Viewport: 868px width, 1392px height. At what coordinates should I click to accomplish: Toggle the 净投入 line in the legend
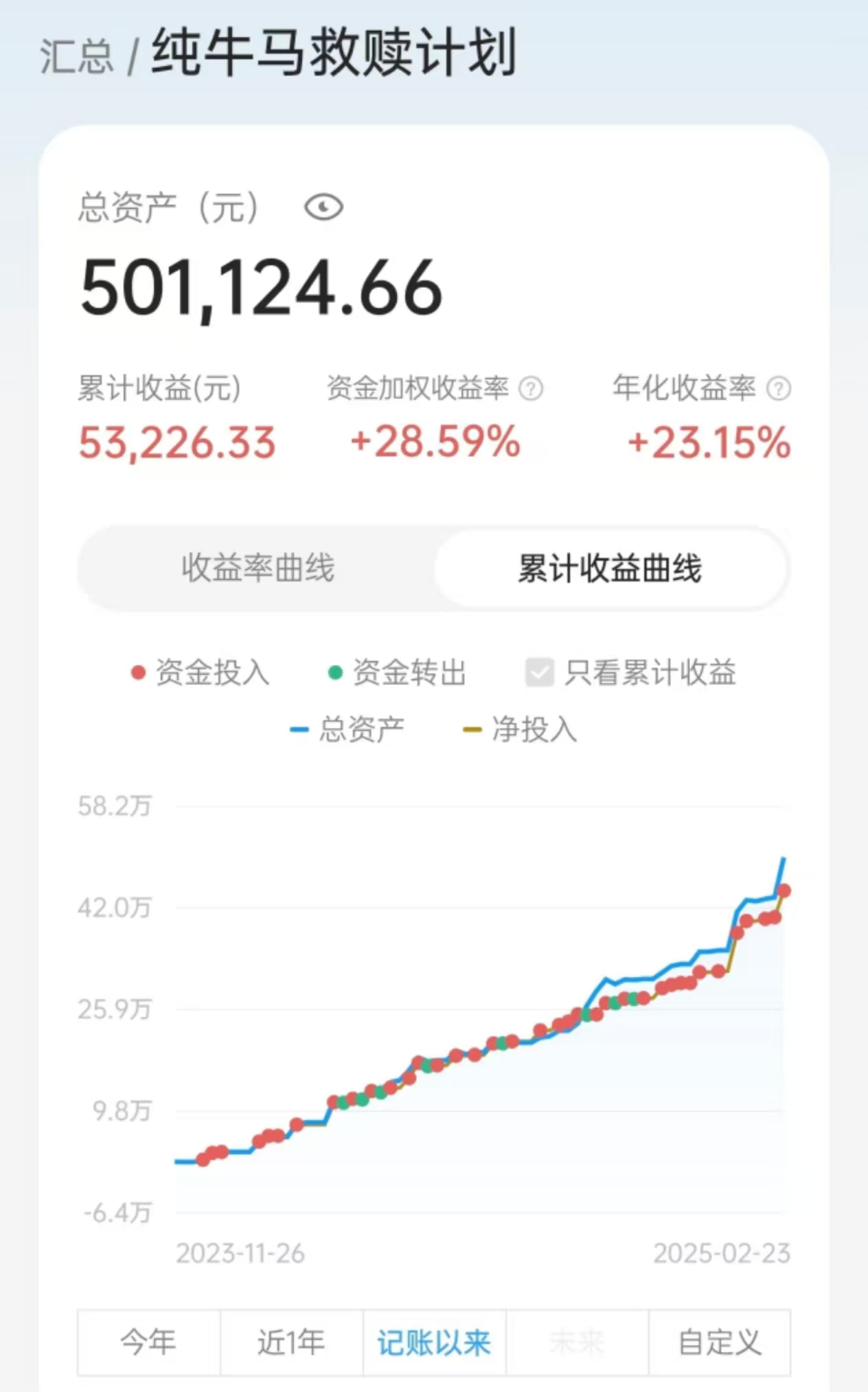coord(521,730)
